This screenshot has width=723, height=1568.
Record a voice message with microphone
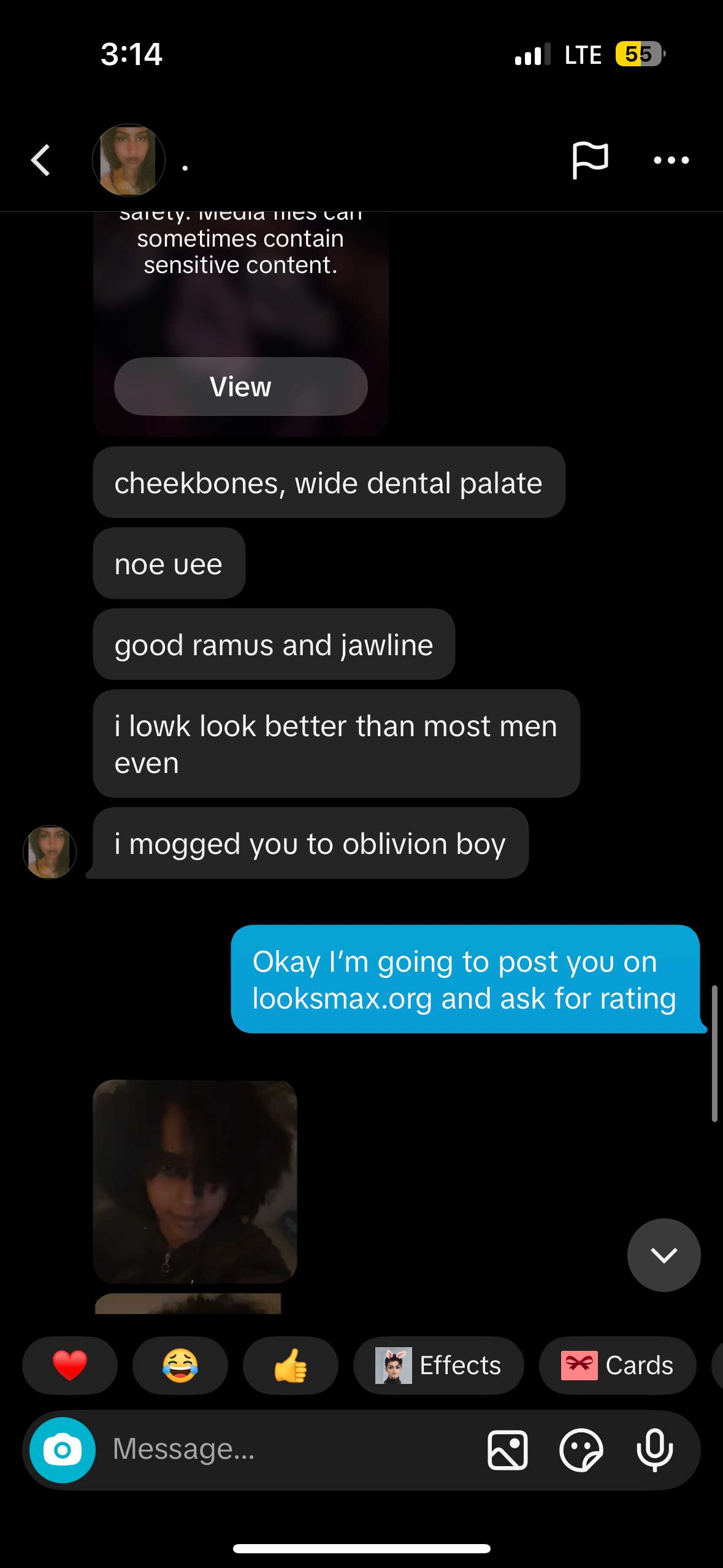click(655, 1450)
